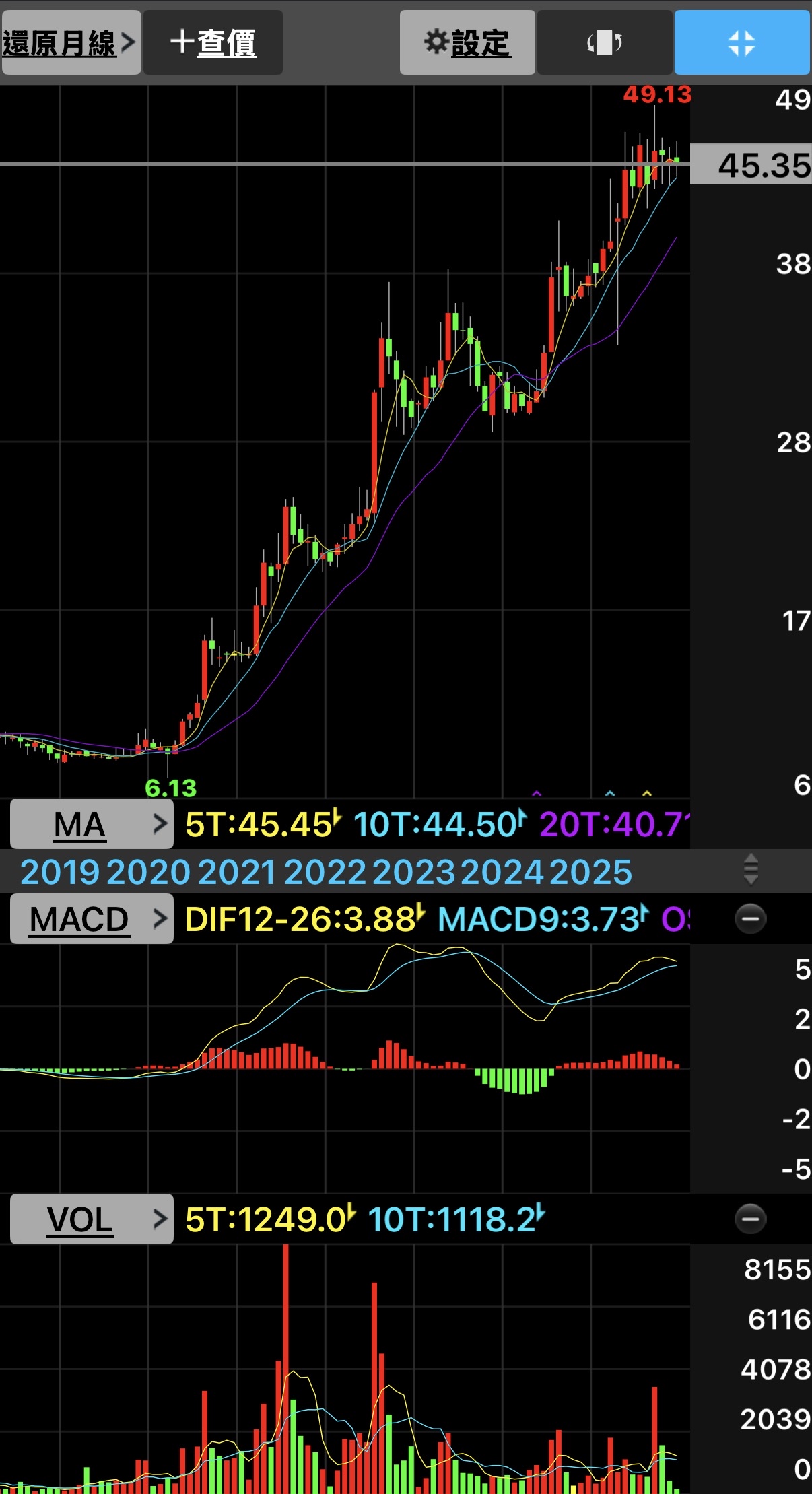Open chart 設定 settings
Screen dimensions: 812x1494
coord(467,43)
